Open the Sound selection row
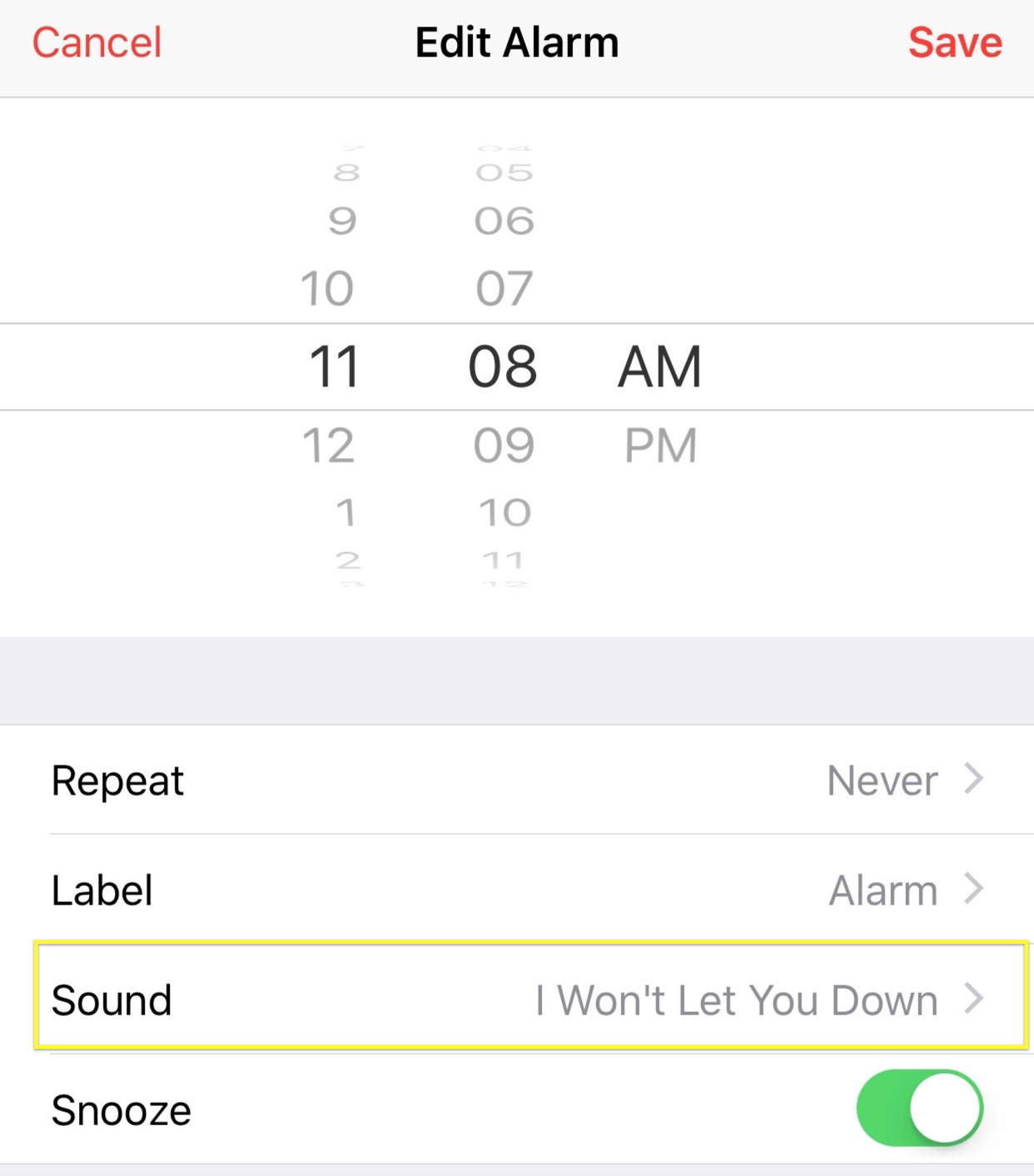1034x1176 pixels. [x=516, y=999]
